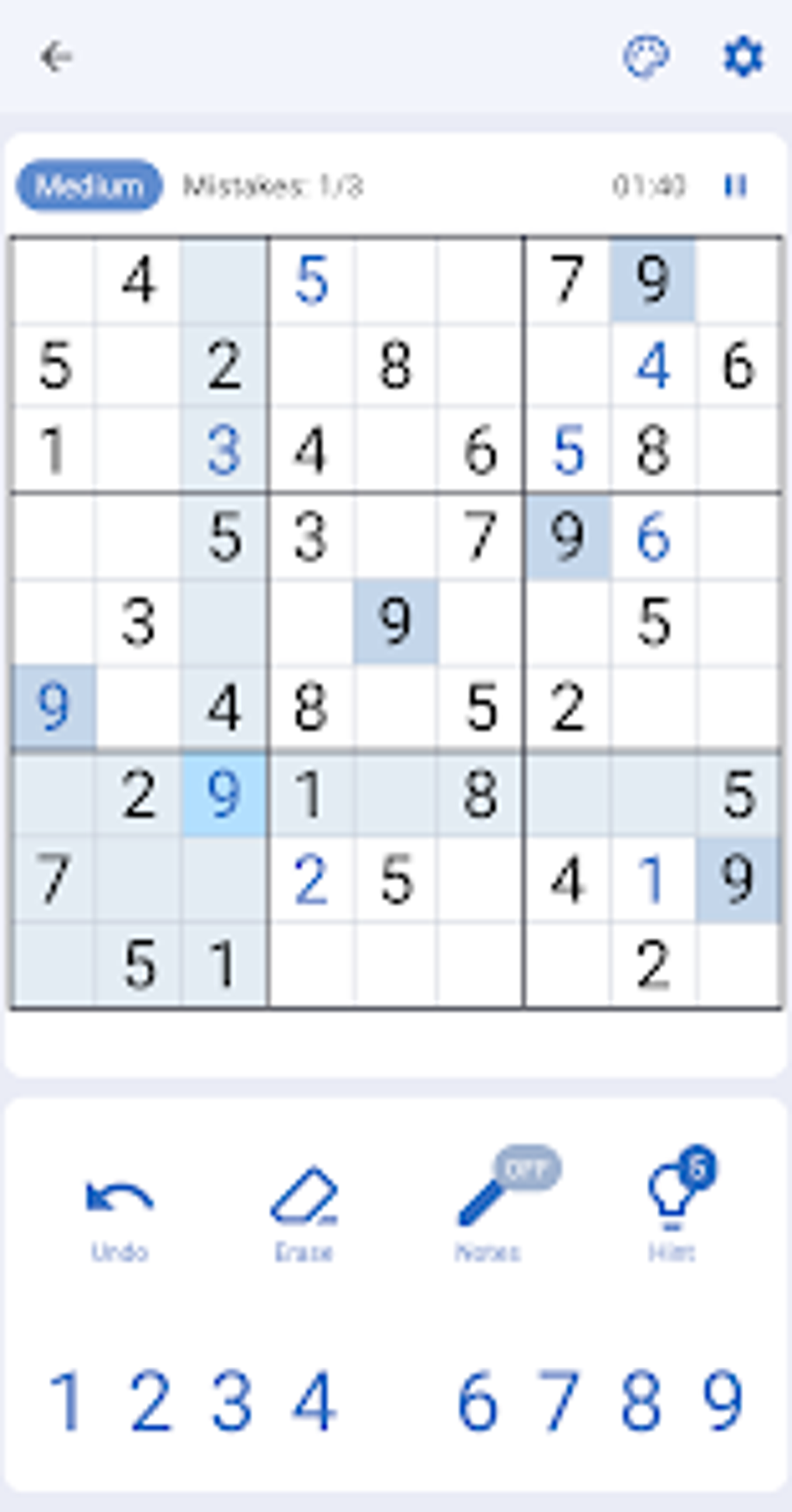Enter number 7 from the number pad
Image resolution: width=792 pixels, height=1512 pixels.
coord(559,1401)
